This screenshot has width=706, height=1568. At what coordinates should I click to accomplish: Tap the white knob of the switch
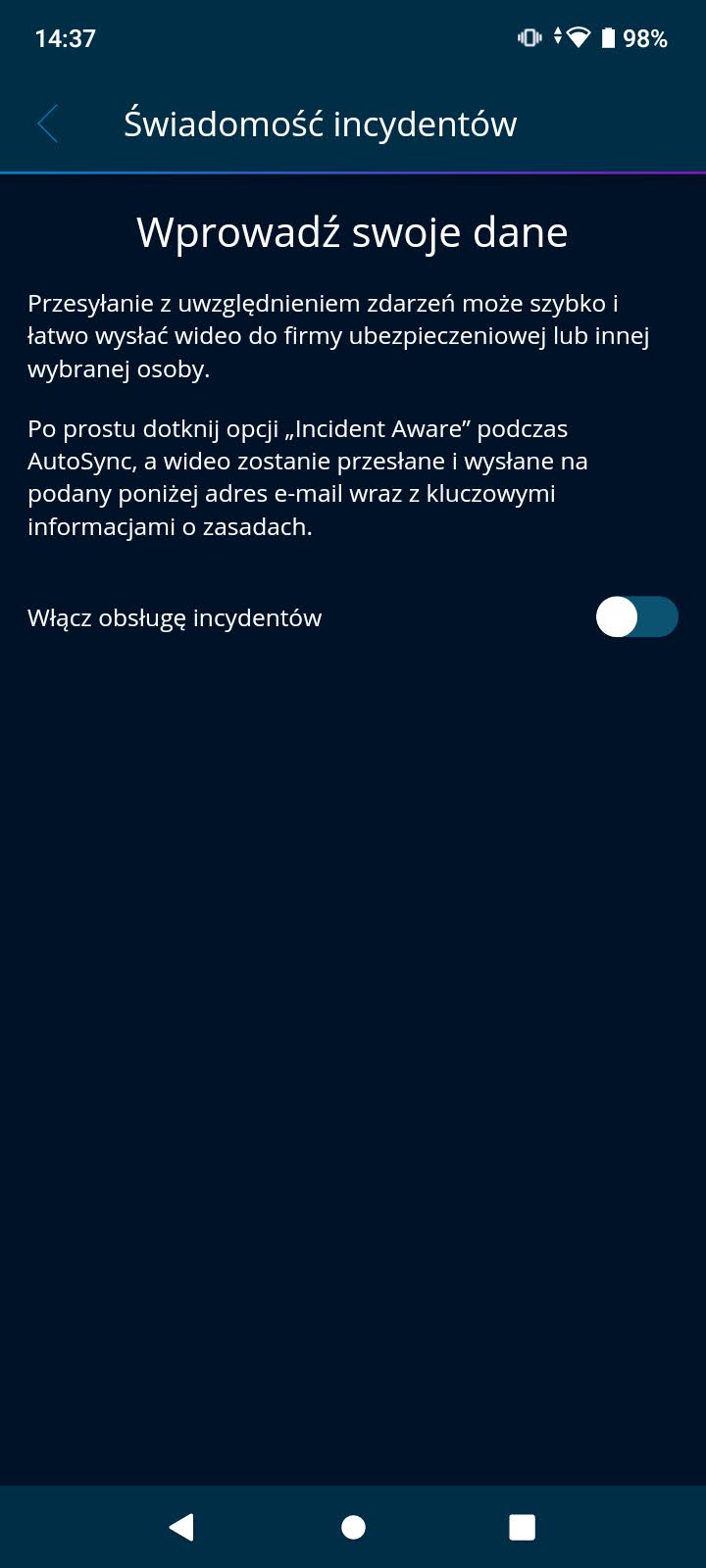click(x=618, y=617)
